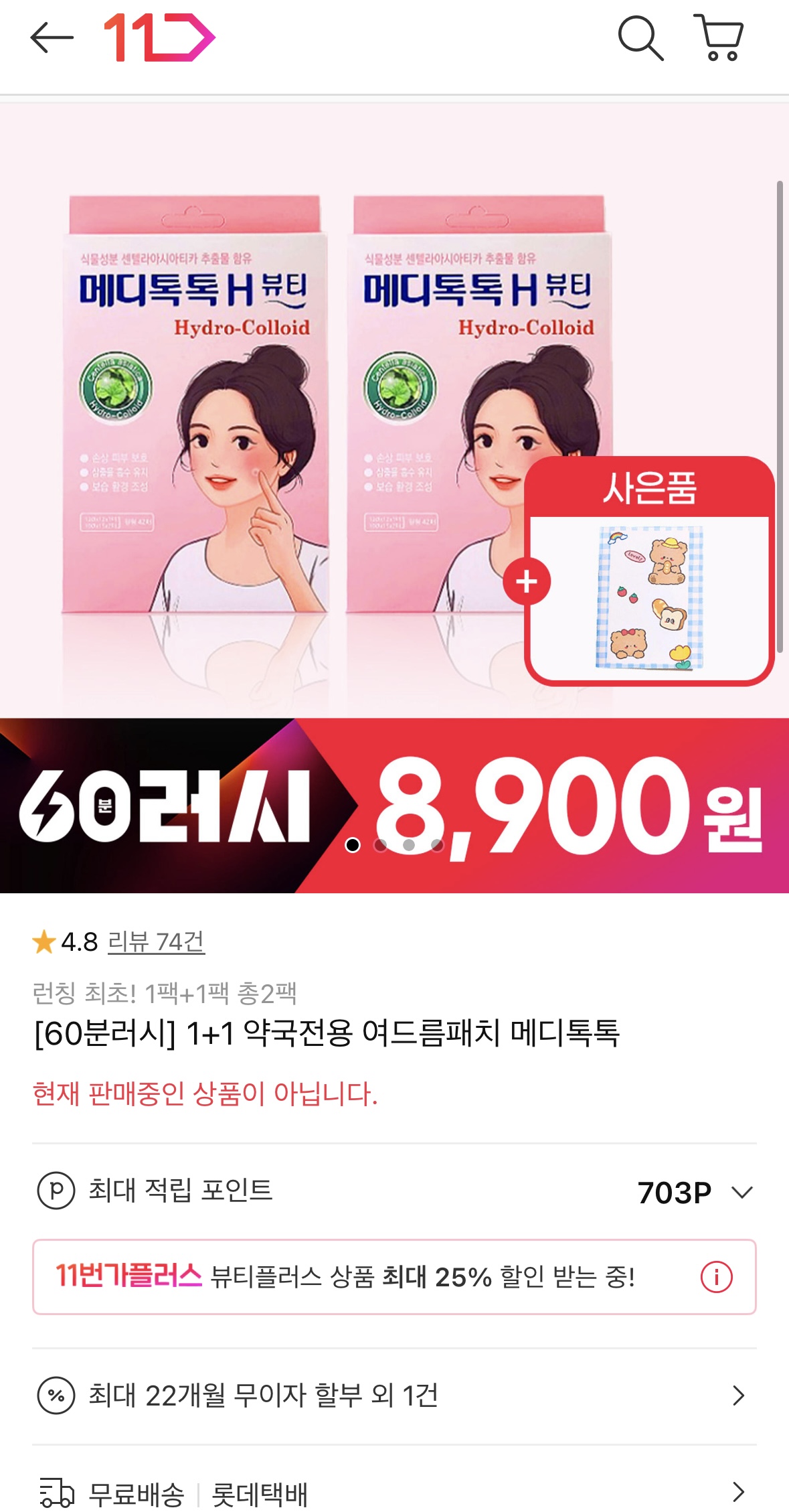Open the 11st home logo
789x1512 pixels.
[x=159, y=37]
